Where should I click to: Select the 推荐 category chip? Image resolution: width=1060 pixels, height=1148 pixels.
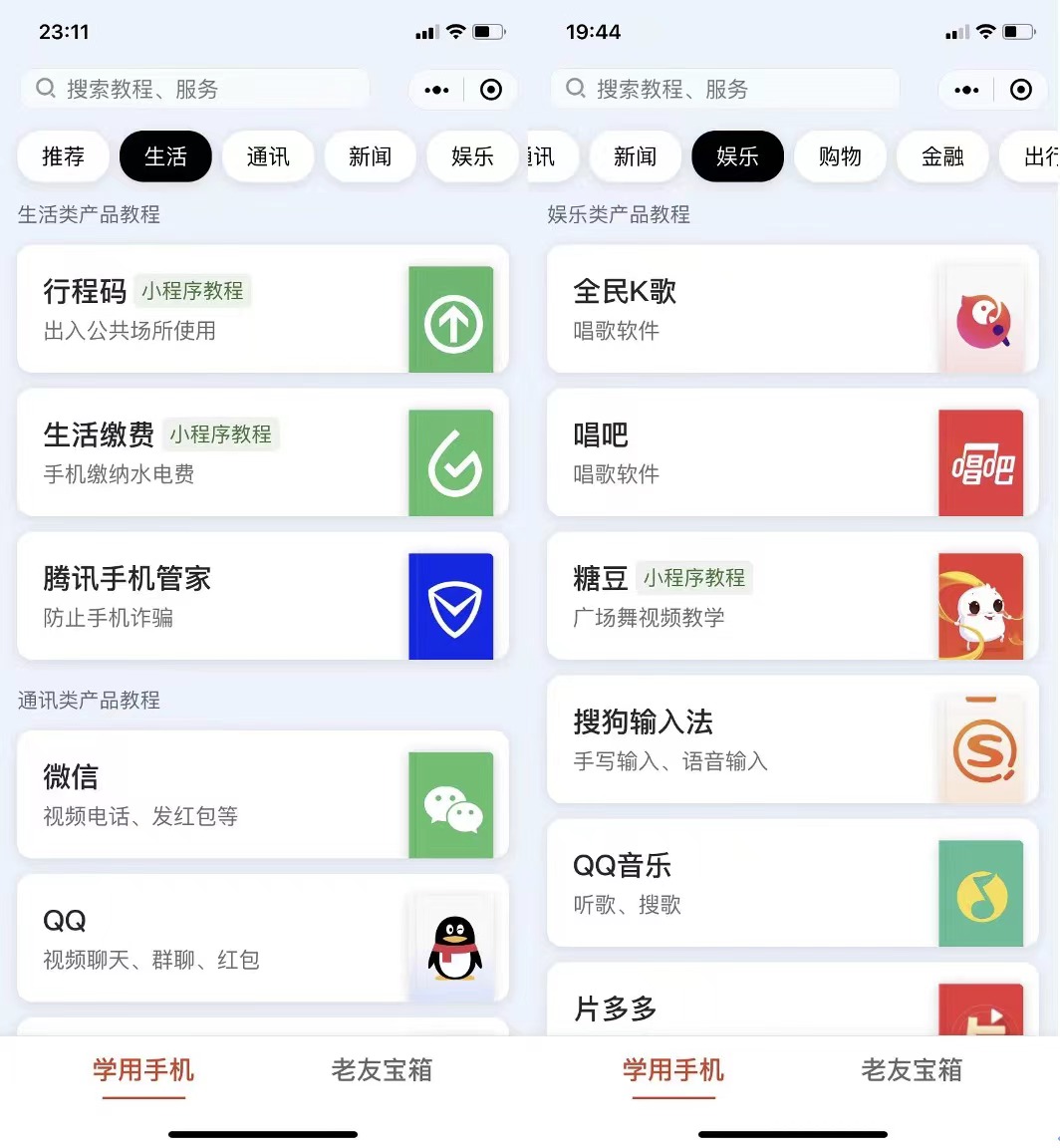point(63,156)
